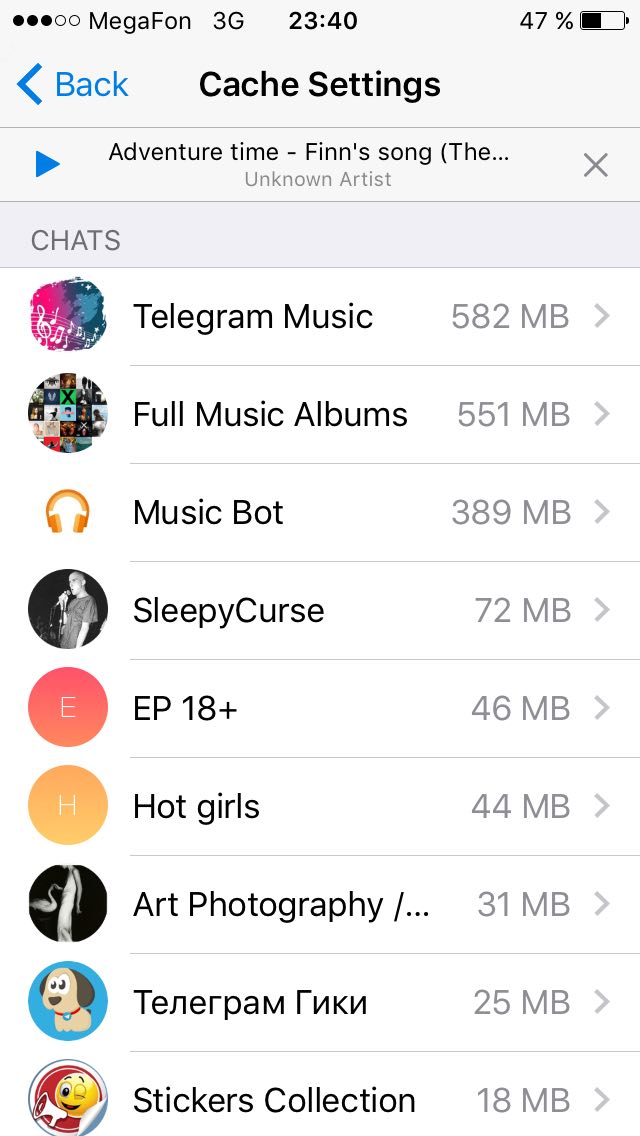This screenshot has height=1136, width=640.
Task: Open the EP 18+ chat row
Action: (320, 709)
